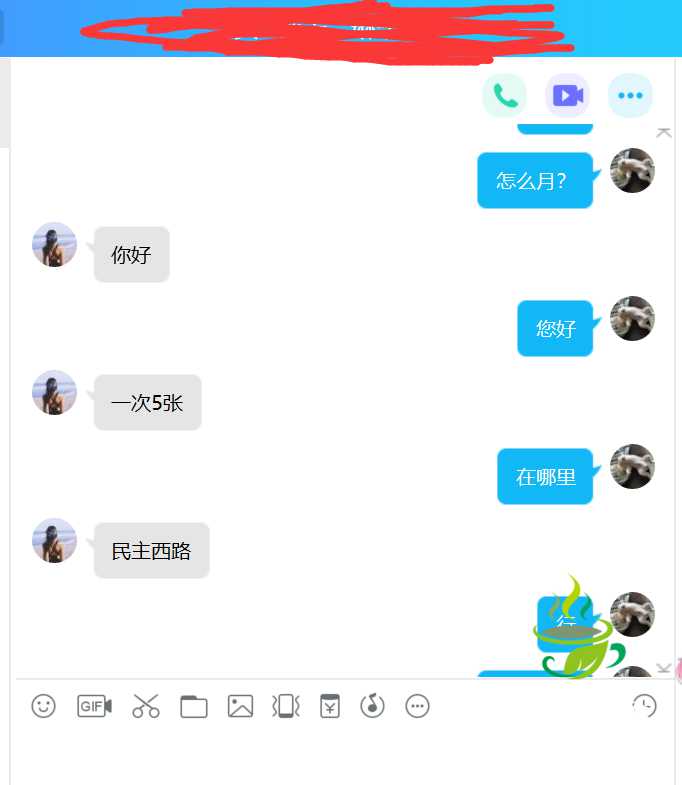Take a screenshot with scissors tool
This screenshot has width=682, height=785.
[x=146, y=706]
